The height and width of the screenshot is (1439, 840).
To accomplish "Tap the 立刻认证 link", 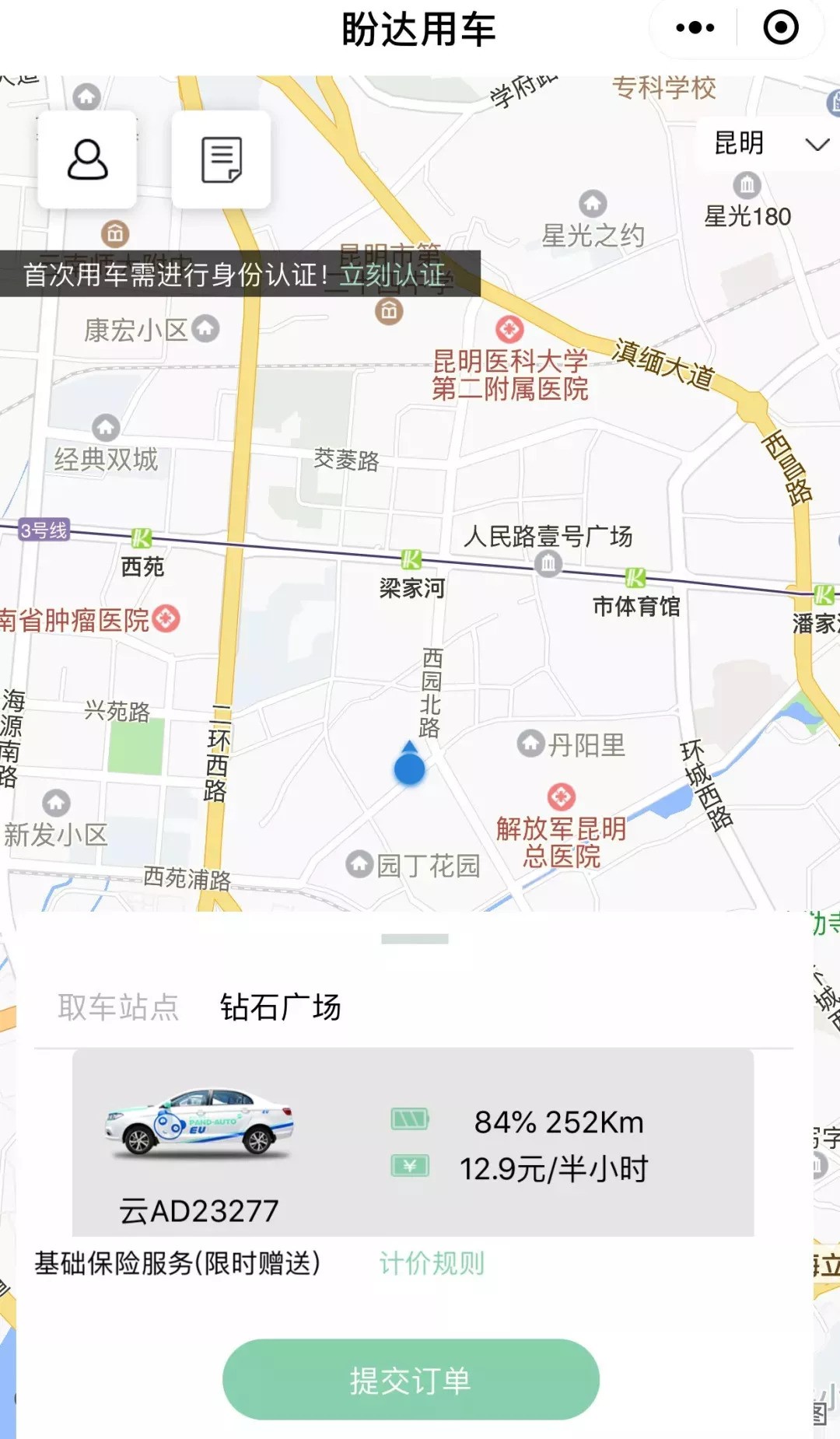I will pos(393,275).
